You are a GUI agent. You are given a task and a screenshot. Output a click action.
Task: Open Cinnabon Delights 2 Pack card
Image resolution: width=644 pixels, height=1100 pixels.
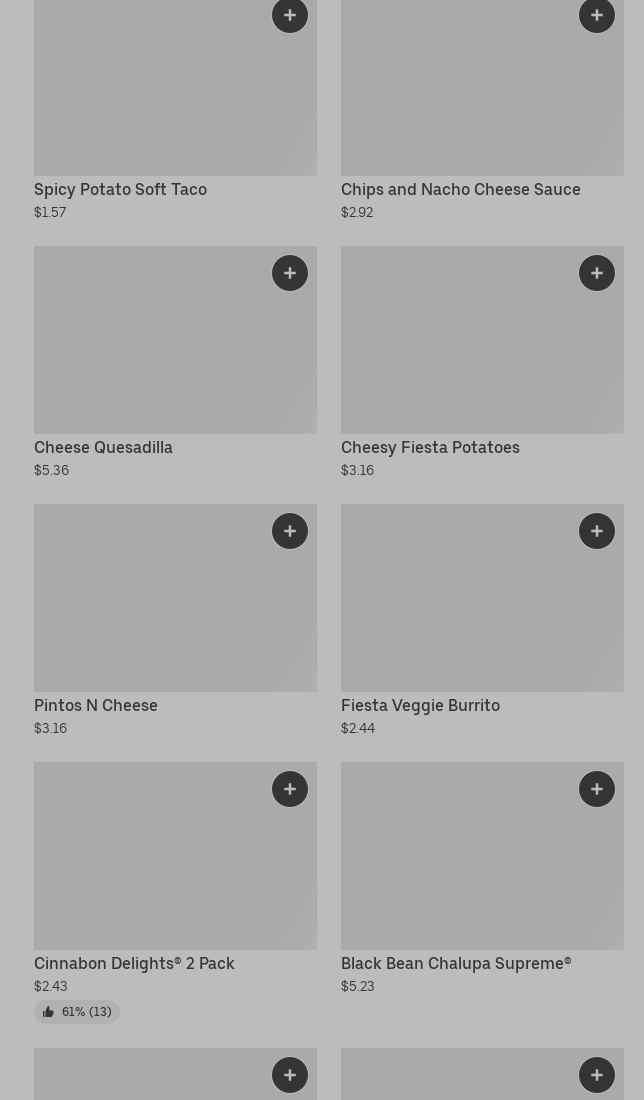click(x=134, y=963)
